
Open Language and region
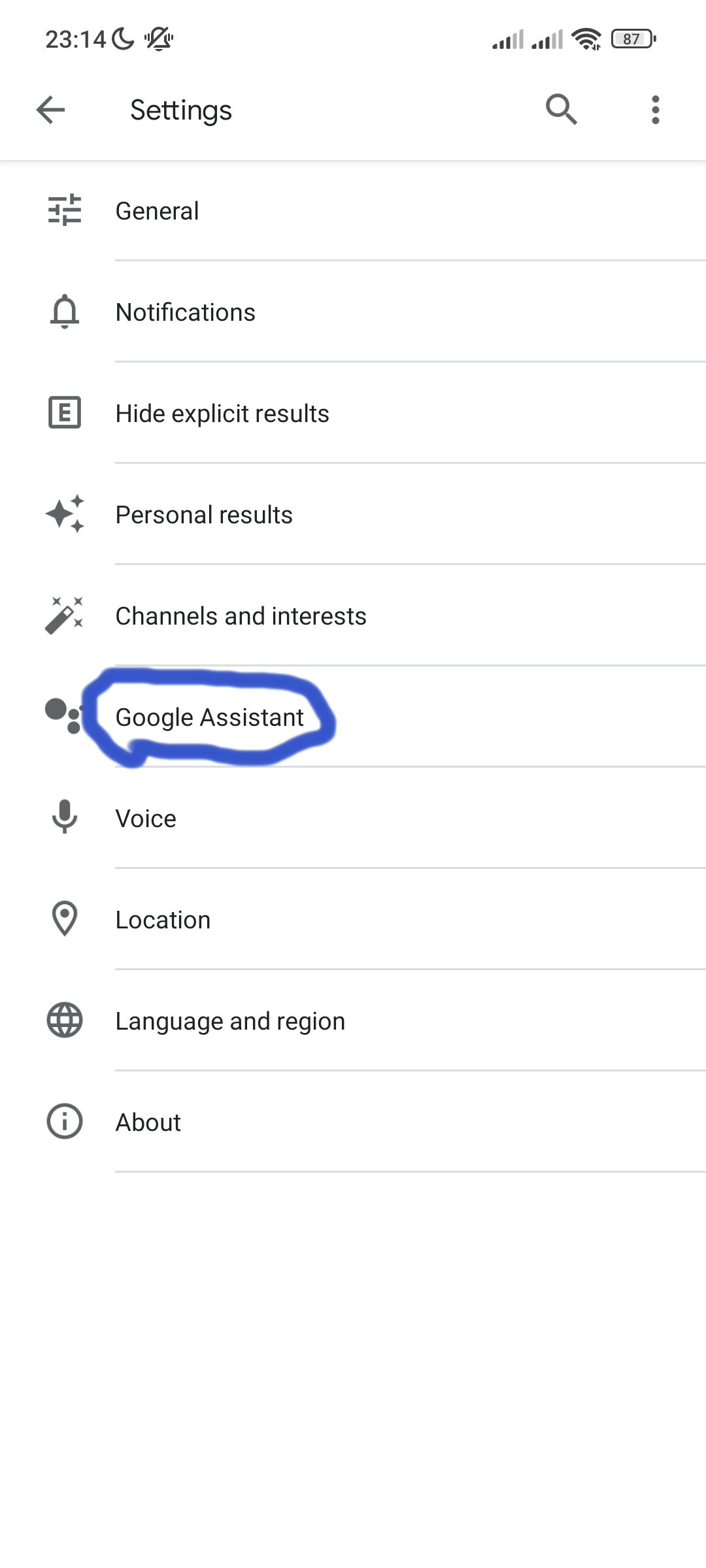coord(353,1021)
